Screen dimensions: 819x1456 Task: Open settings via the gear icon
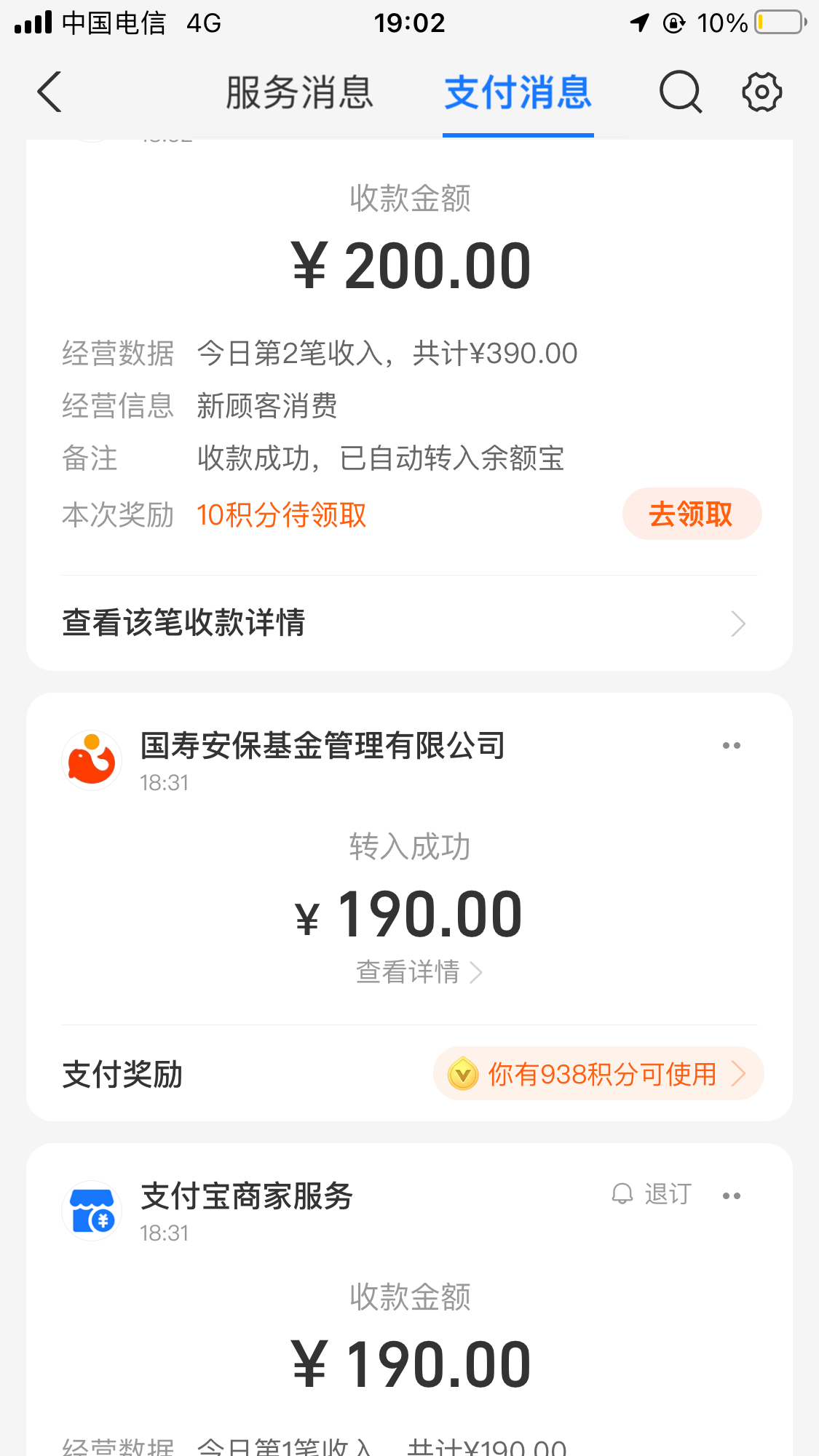[761, 92]
